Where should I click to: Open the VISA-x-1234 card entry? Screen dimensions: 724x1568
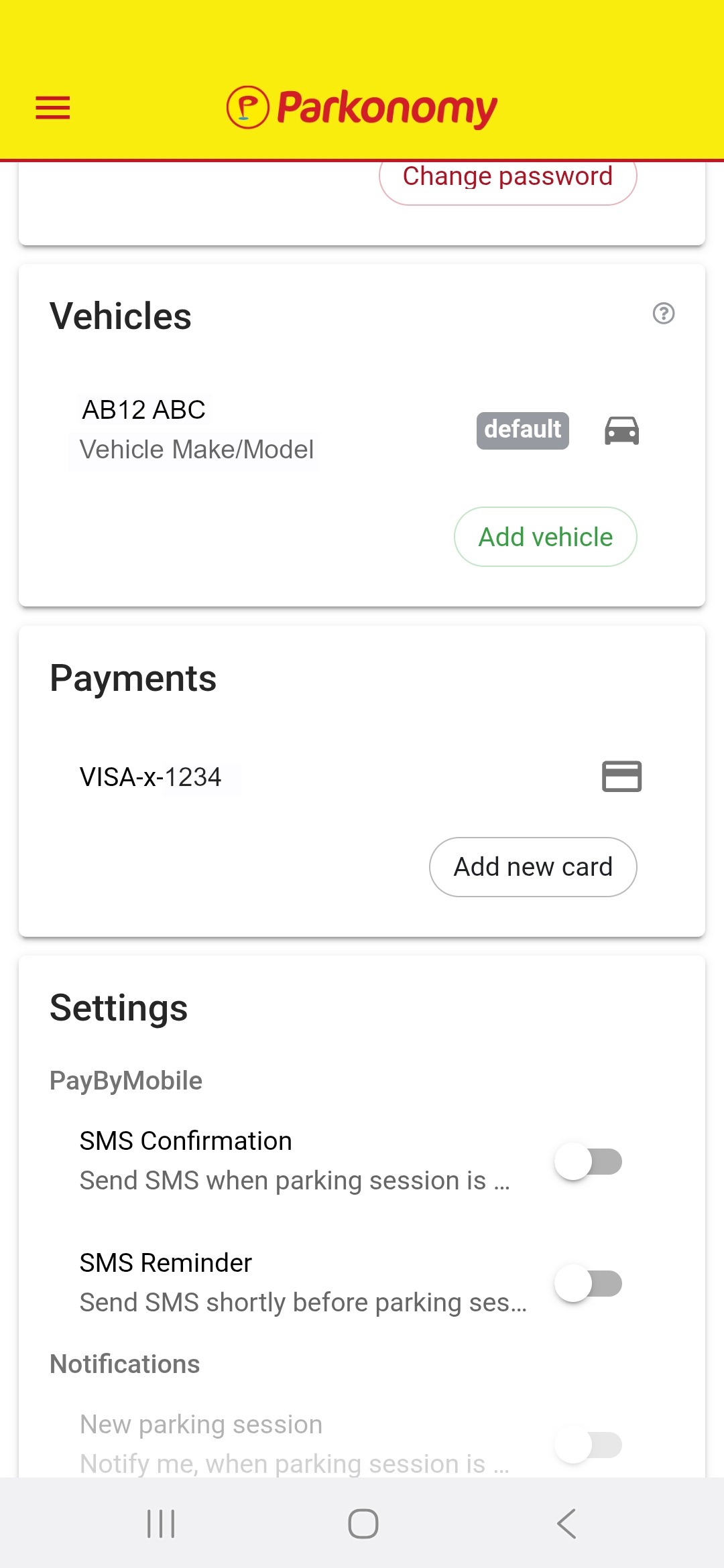point(151,777)
